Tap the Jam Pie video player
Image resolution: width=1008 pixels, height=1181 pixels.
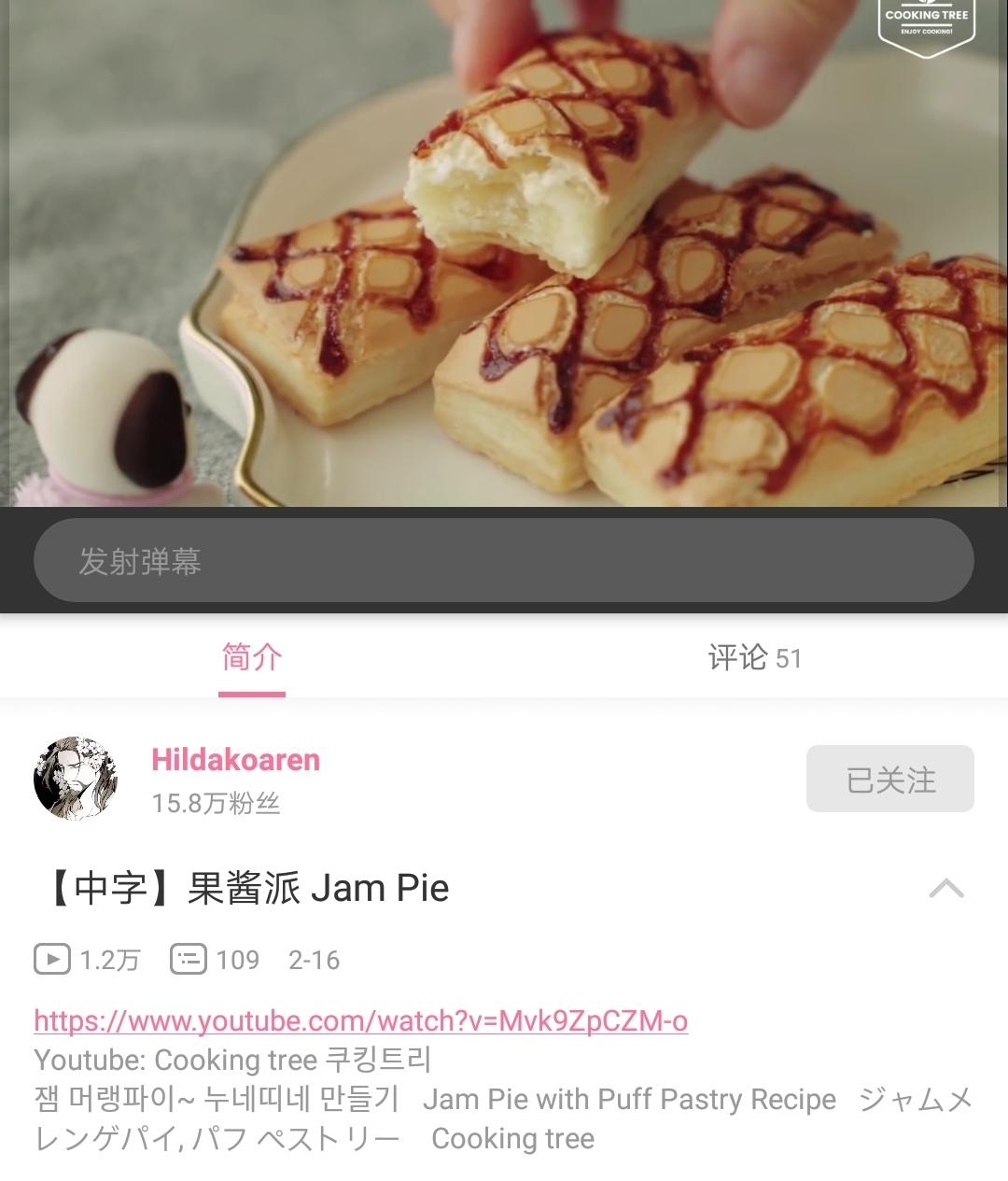(x=504, y=252)
